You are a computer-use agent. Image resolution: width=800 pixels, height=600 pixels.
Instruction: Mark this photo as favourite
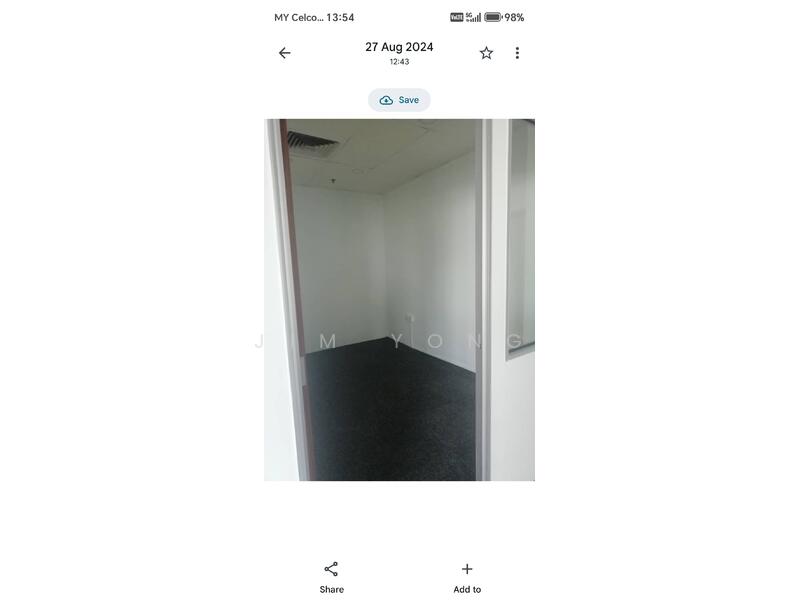[486, 53]
